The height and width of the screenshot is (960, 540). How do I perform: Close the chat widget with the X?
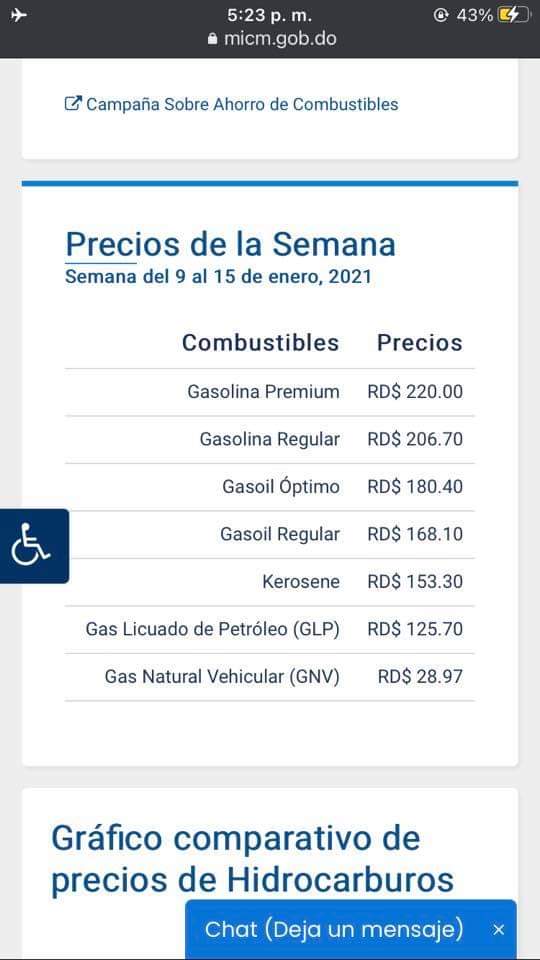498,930
